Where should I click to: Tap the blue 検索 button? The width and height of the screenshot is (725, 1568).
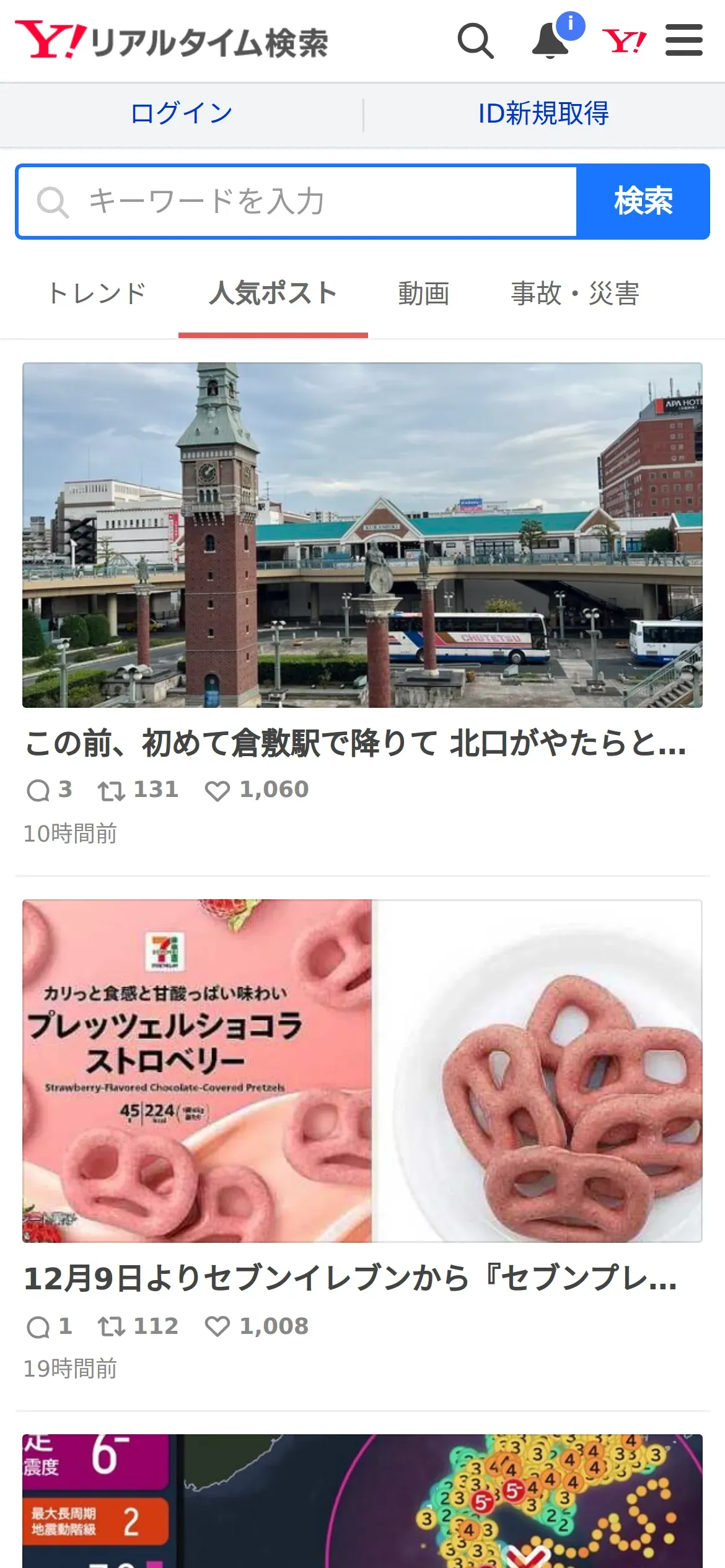[643, 202]
